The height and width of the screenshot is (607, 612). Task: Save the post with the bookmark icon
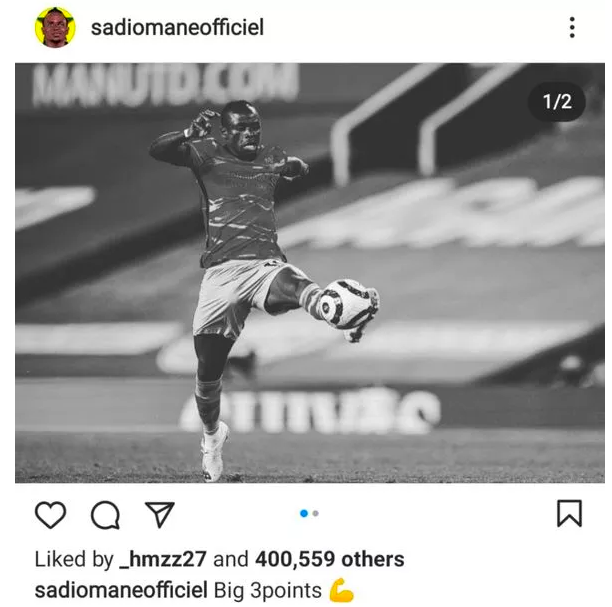point(569,513)
